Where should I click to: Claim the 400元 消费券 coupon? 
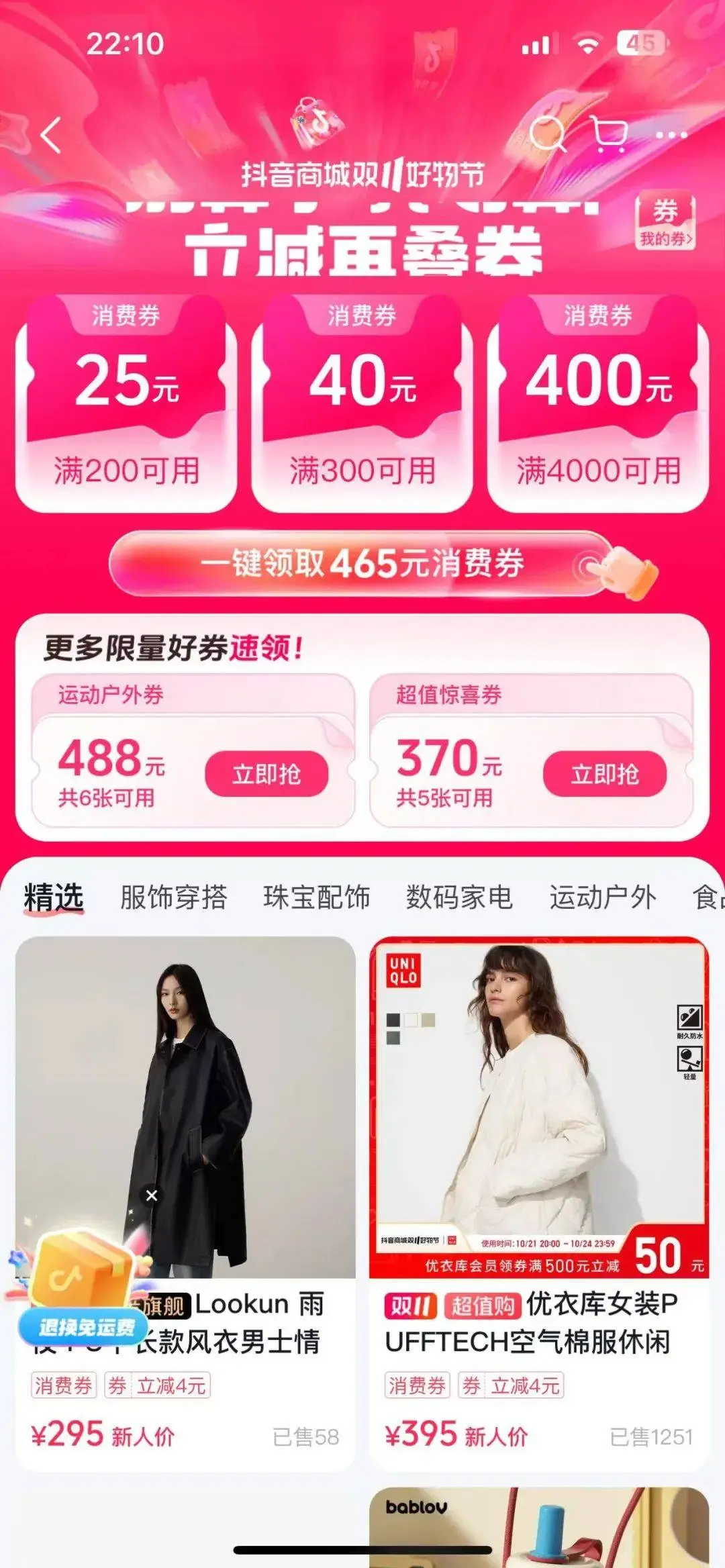[x=598, y=403]
